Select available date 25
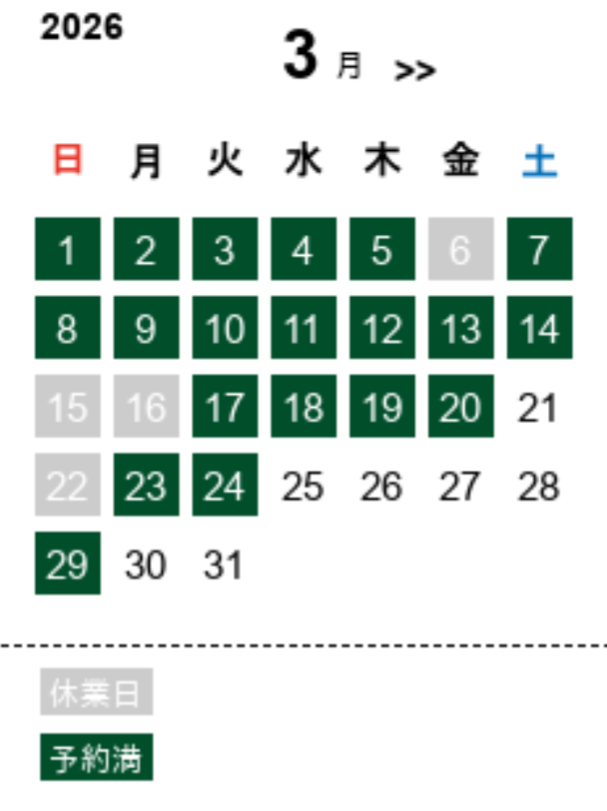This screenshot has width=607, height=811. point(303,487)
